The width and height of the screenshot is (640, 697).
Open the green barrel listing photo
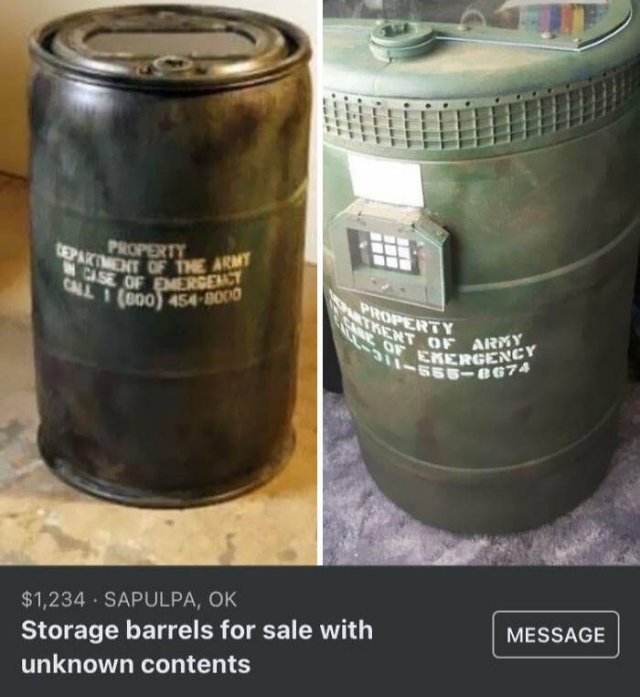point(482,280)
